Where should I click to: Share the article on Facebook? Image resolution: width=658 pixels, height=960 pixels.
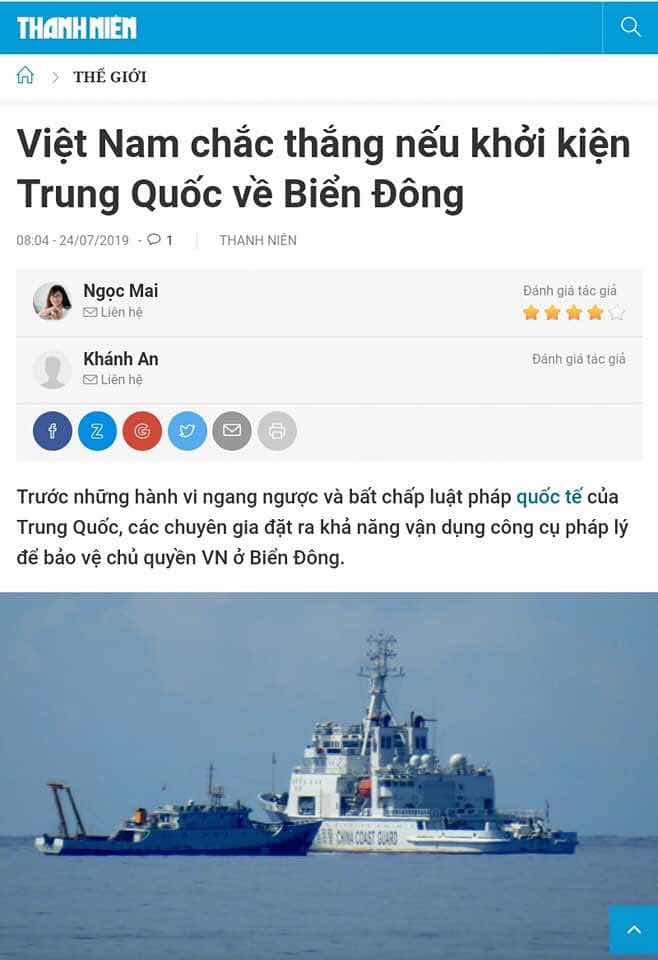52,431
